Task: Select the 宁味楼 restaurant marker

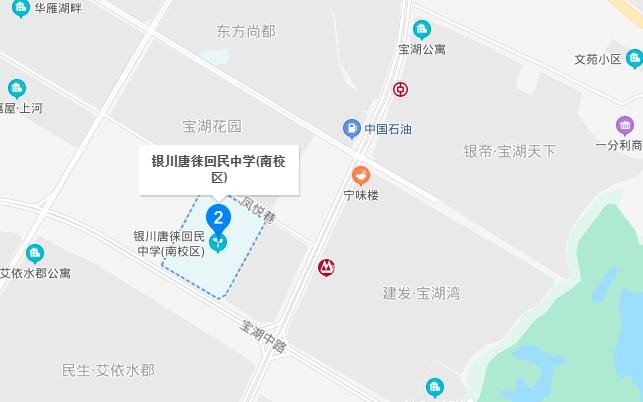Action: tap(360, 175)
